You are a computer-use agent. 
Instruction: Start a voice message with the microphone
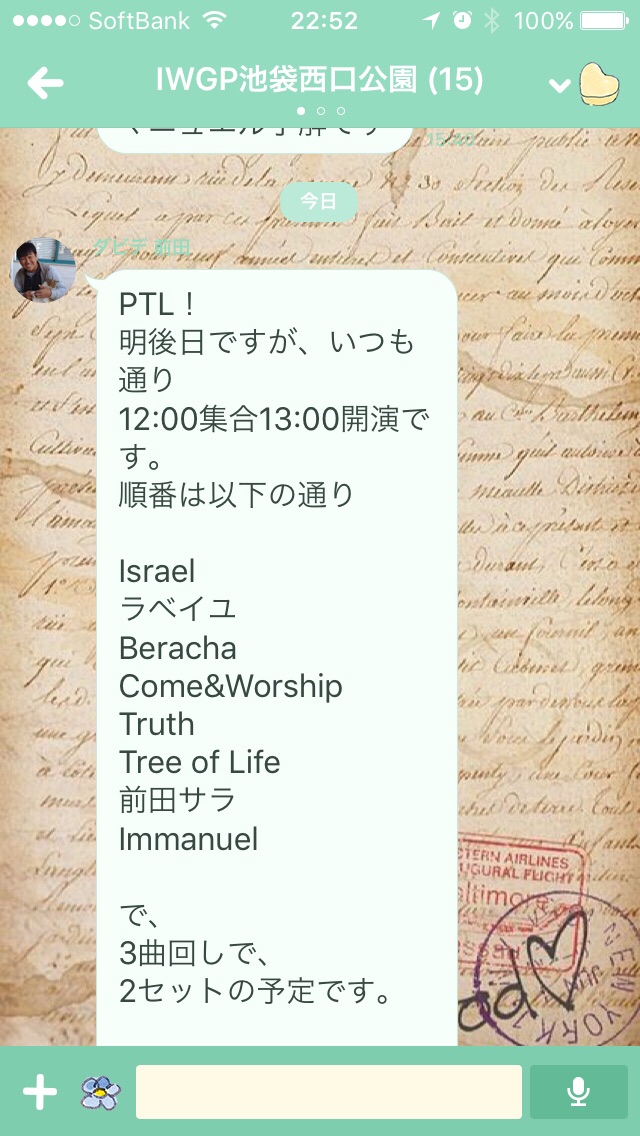[578, 1092]
